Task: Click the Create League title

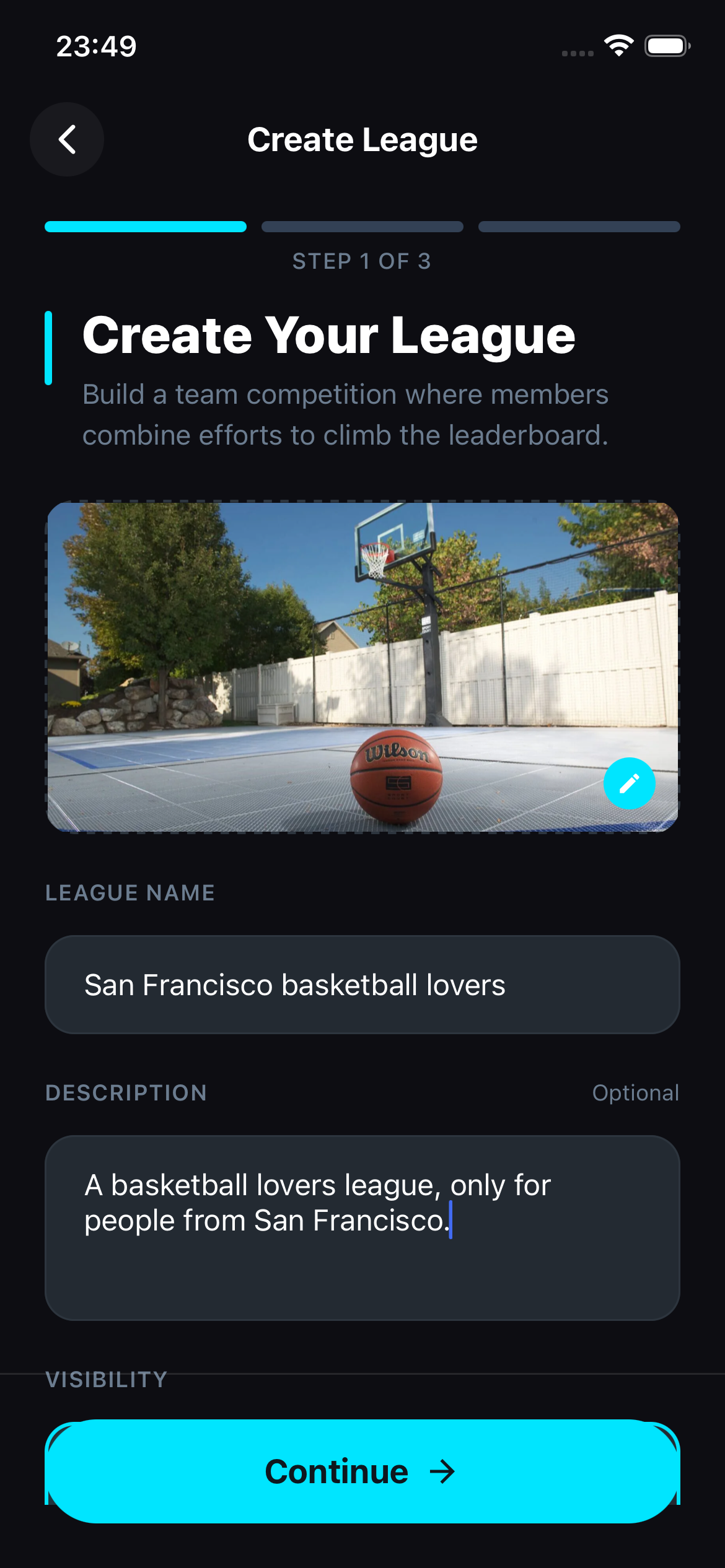Action: pos(362,139)
